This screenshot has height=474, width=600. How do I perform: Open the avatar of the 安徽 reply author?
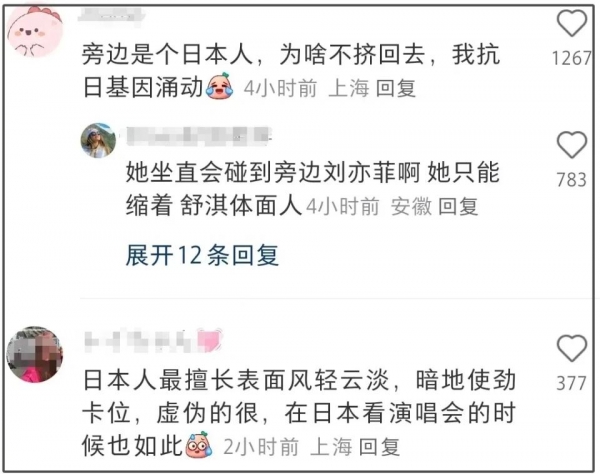pyautogui.click(x=98, y=141)
